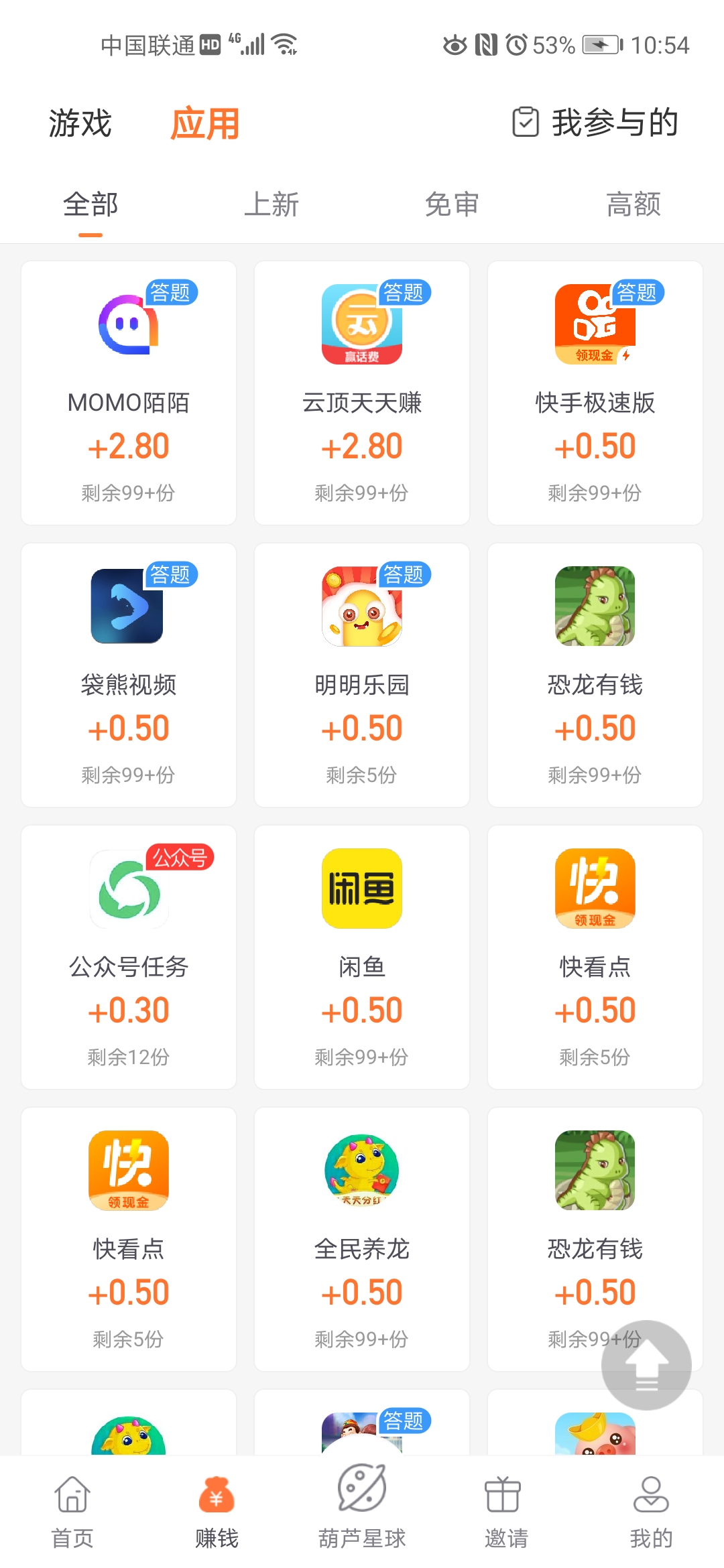The width and height of the screenshot is (724, 1568).
Task: Open the 全民养龙 task card
Action: pyautogui.click(x=362, y=1239)
